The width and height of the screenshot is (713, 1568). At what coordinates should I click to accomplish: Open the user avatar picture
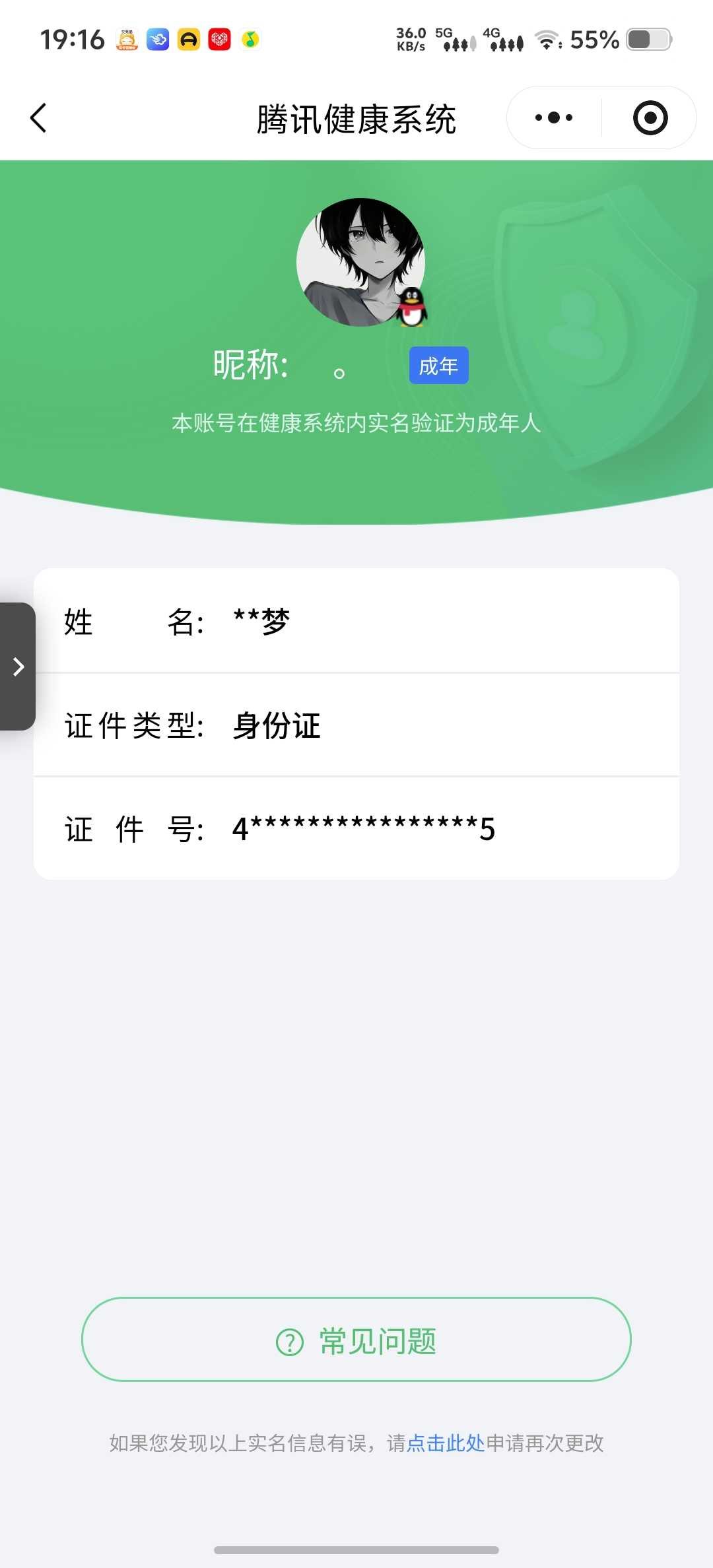[x=361, y=259]
